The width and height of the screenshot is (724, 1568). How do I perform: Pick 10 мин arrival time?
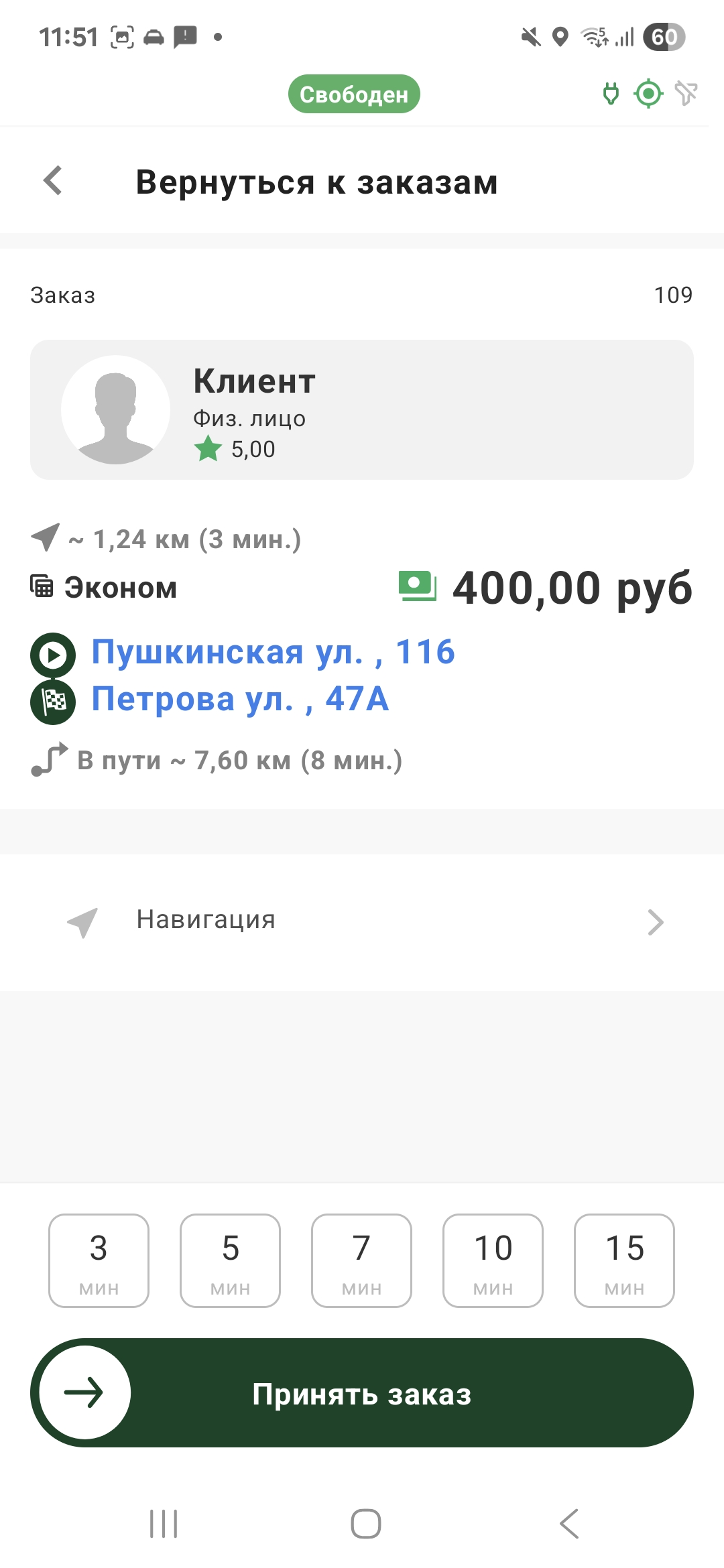coord(493,1260)
